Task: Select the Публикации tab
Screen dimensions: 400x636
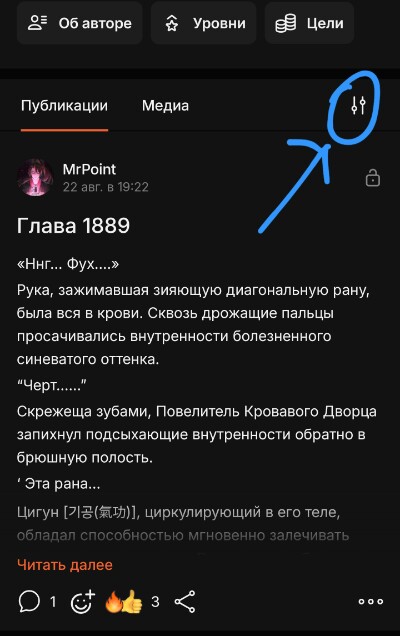Action: pyautogui.click(x=64, y=106)
